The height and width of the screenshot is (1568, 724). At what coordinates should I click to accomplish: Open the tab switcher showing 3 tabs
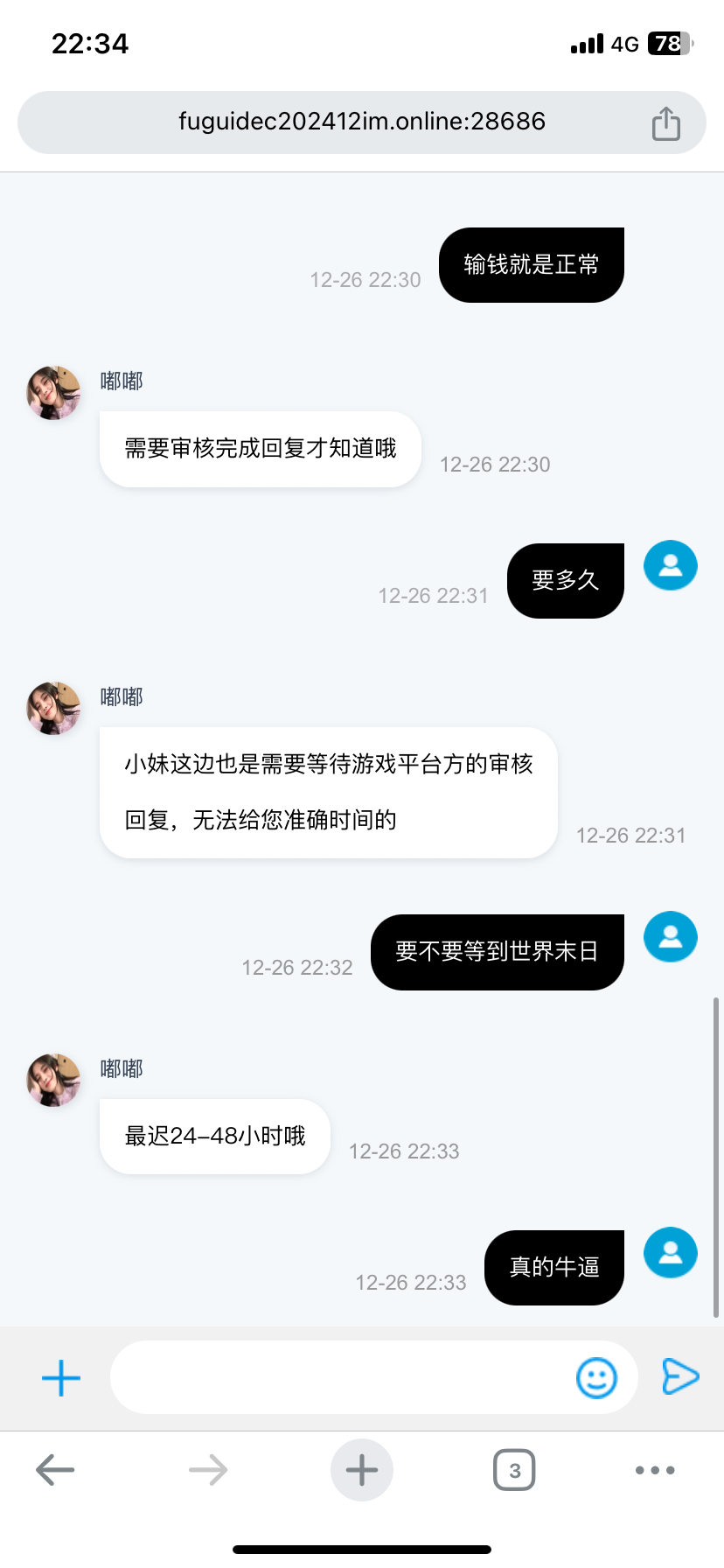click(x=514, y=1470)
